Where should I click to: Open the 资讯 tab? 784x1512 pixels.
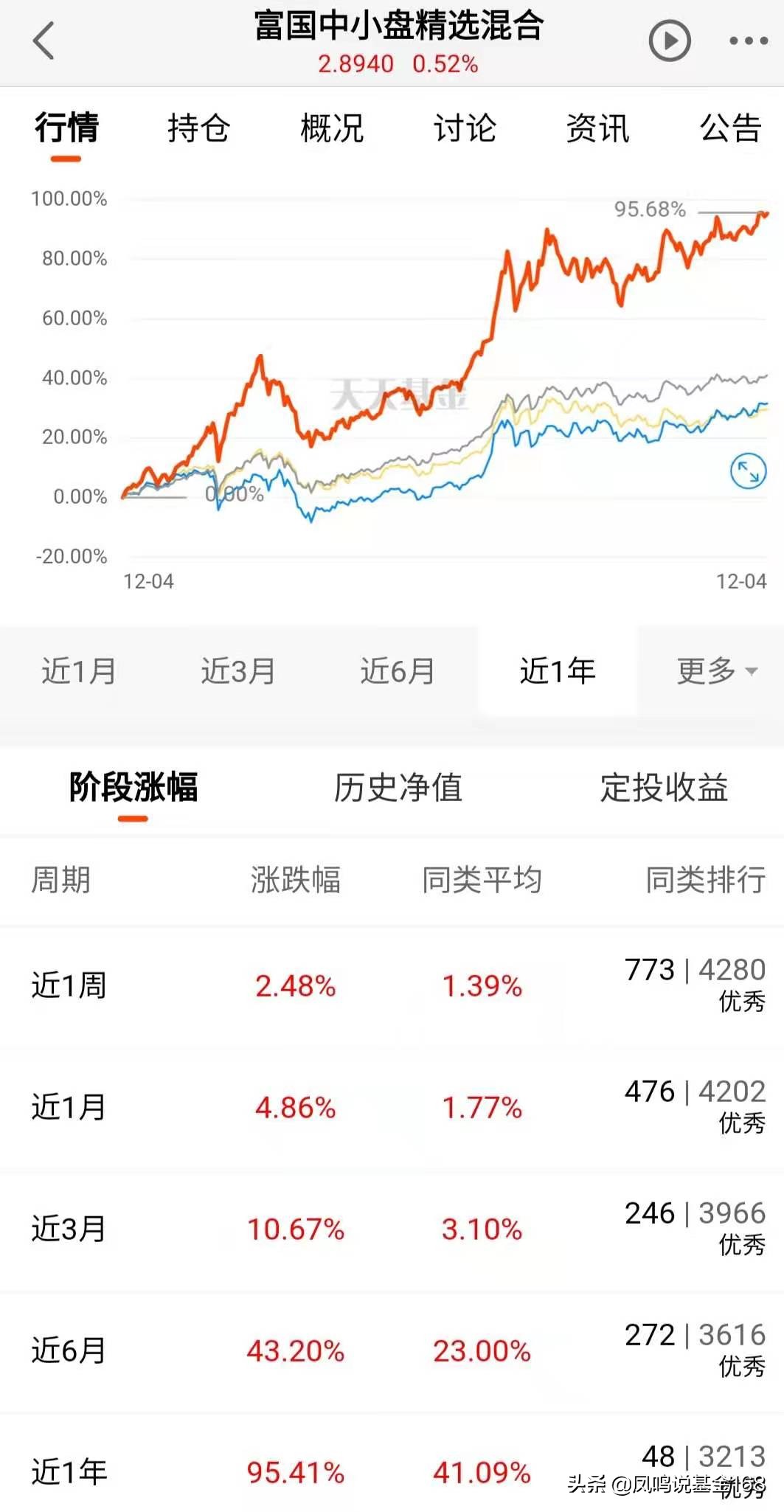point(599,129)
